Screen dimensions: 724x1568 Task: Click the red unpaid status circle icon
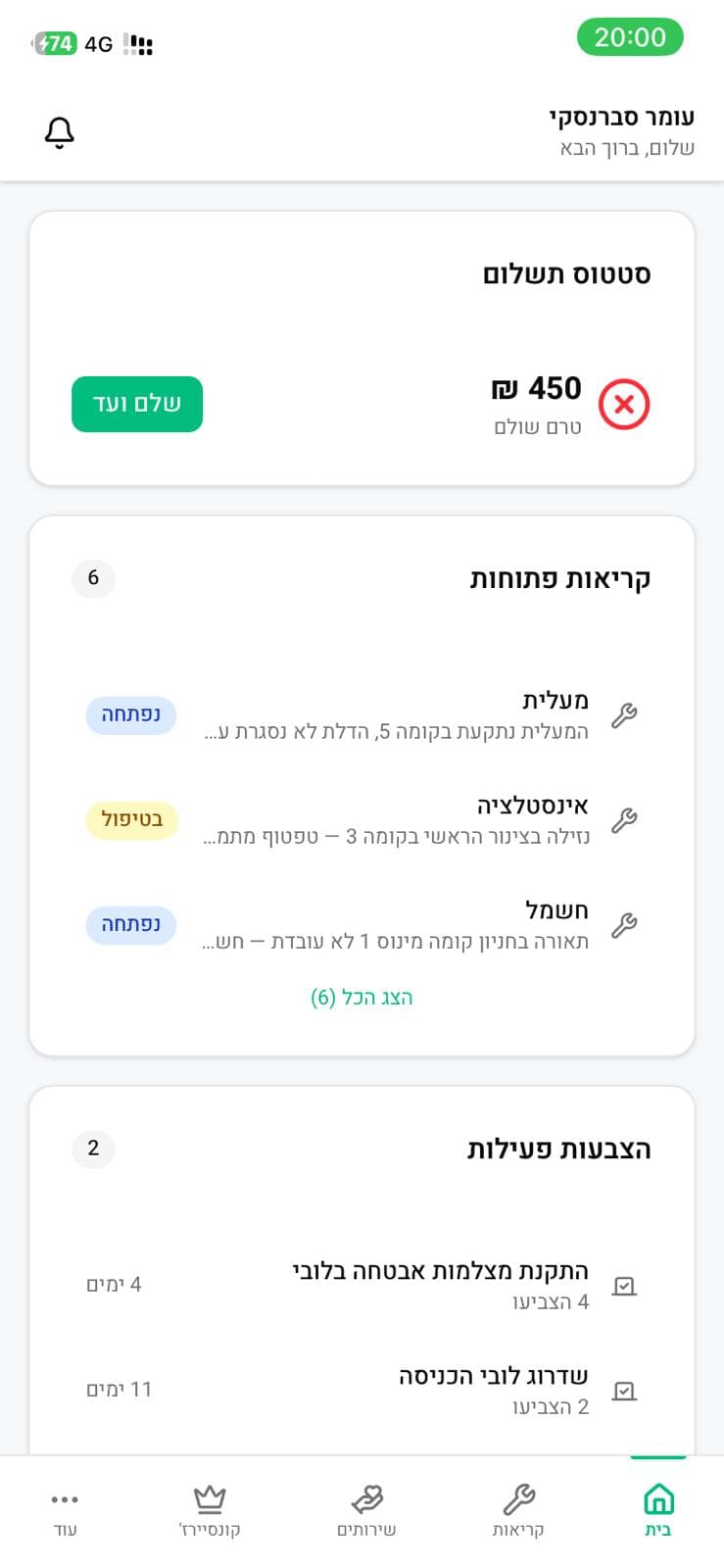(x=625, y=403)
